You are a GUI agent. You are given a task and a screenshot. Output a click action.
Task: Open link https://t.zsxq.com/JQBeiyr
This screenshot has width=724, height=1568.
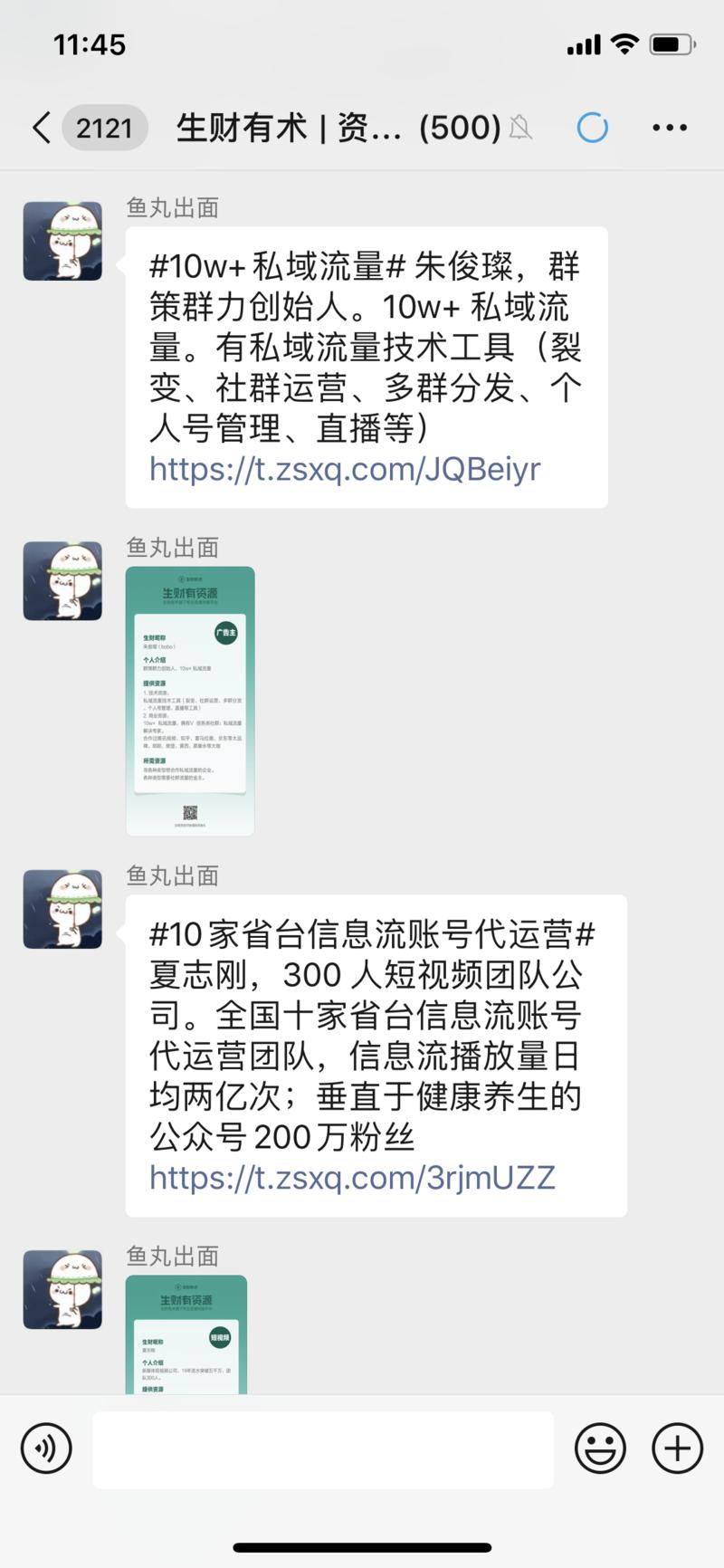344,469
